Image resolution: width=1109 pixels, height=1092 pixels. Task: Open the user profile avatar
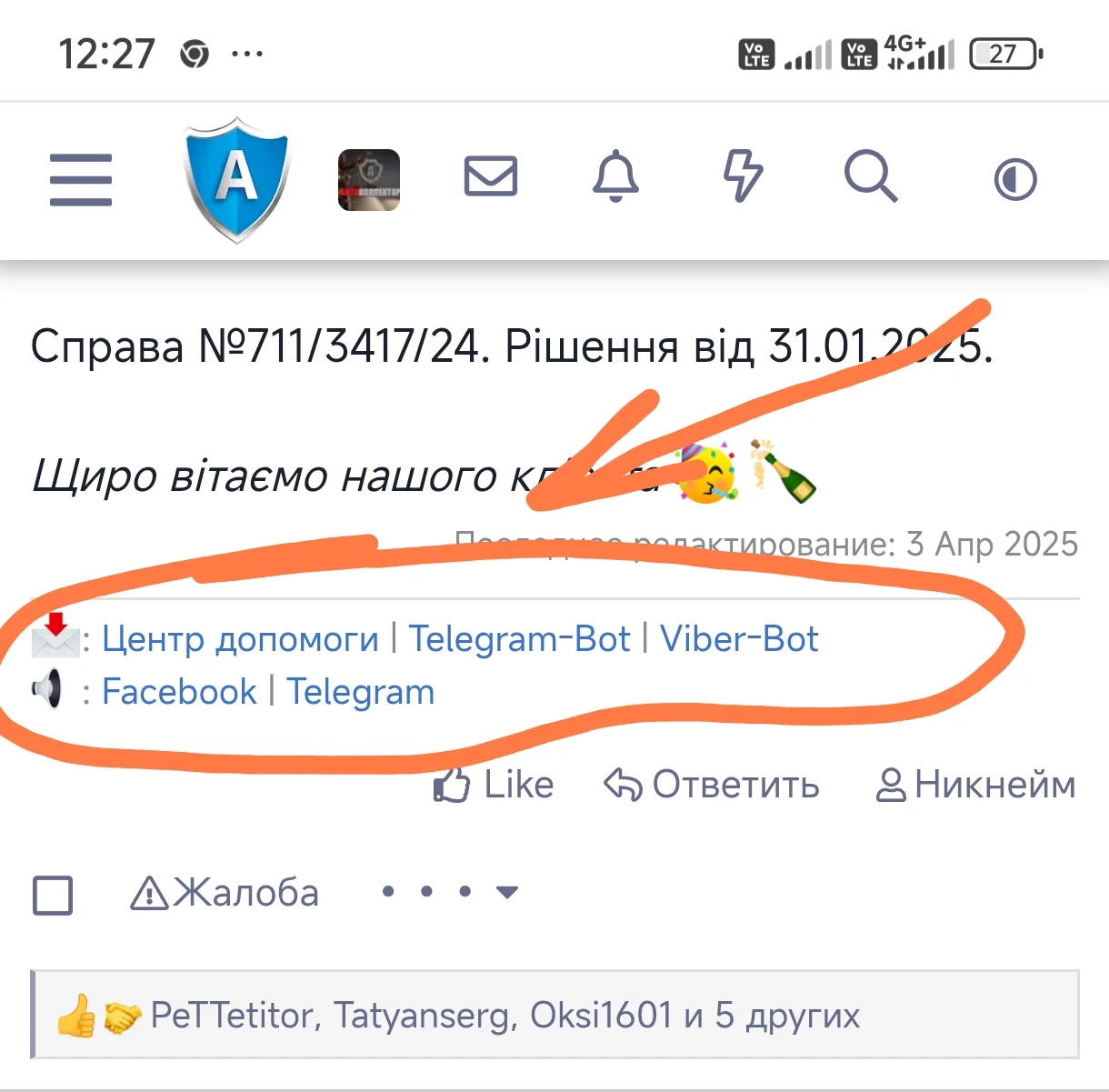368,179
